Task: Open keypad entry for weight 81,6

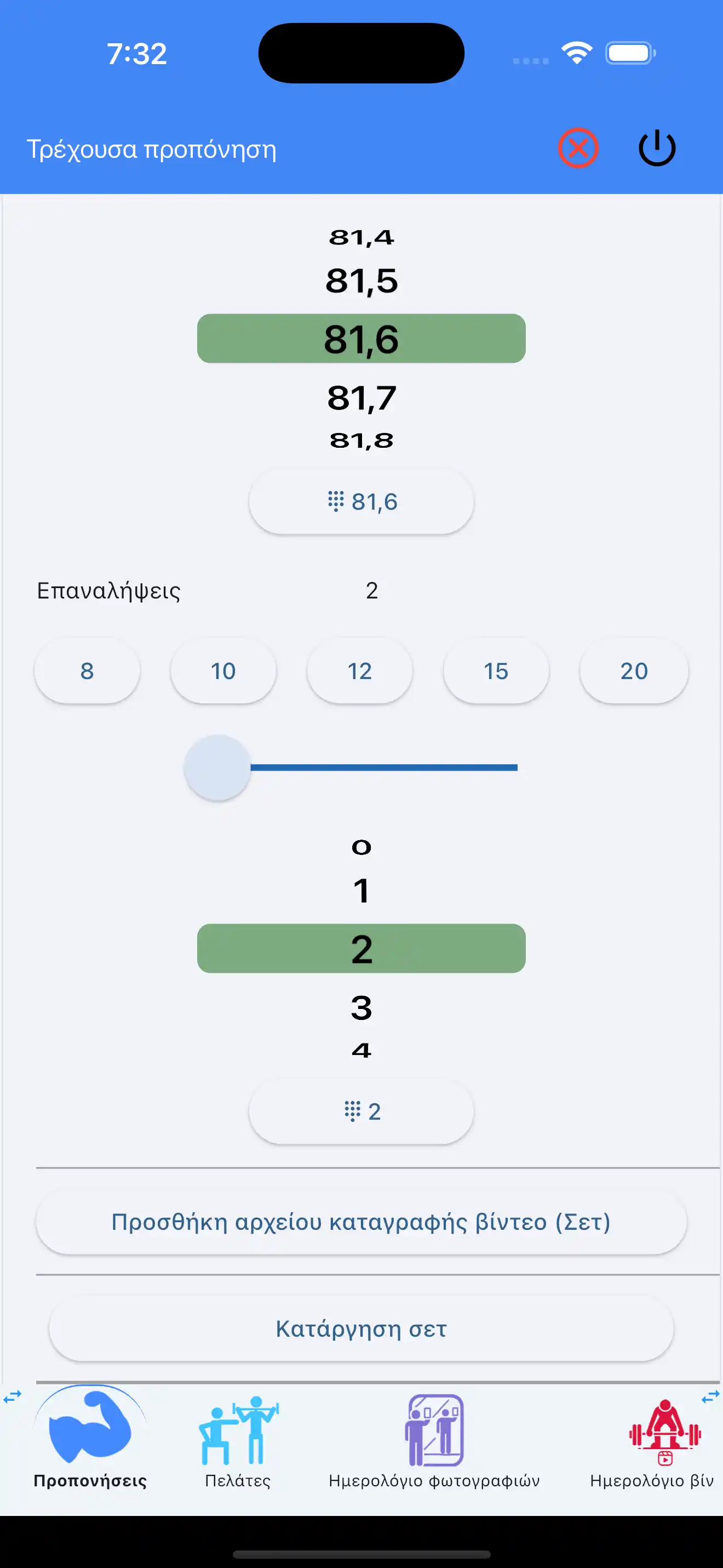Action: tap(361, 501)
